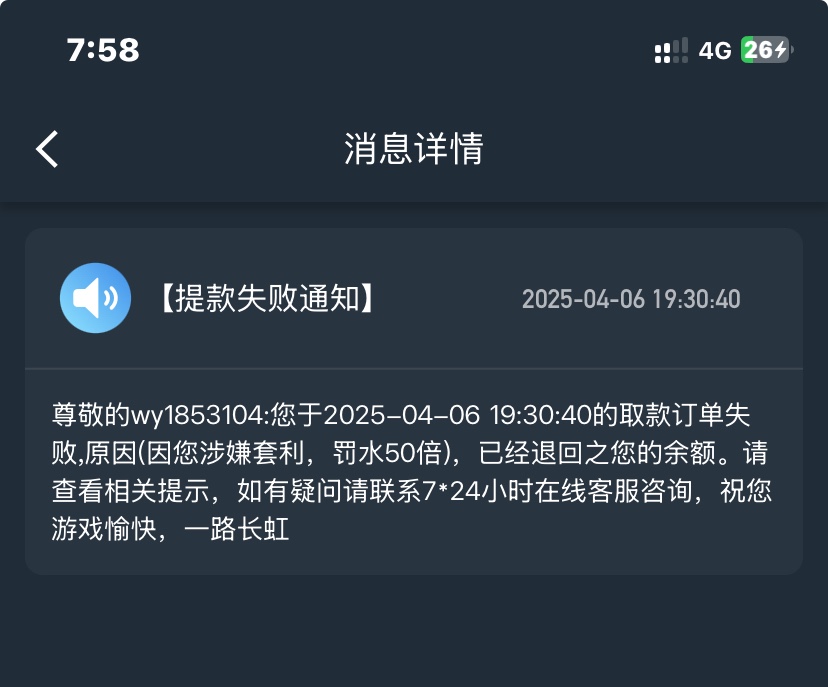Go back from the 消息详情 page
This screenshot has height=687, width=828.
[x=47, y=149]
